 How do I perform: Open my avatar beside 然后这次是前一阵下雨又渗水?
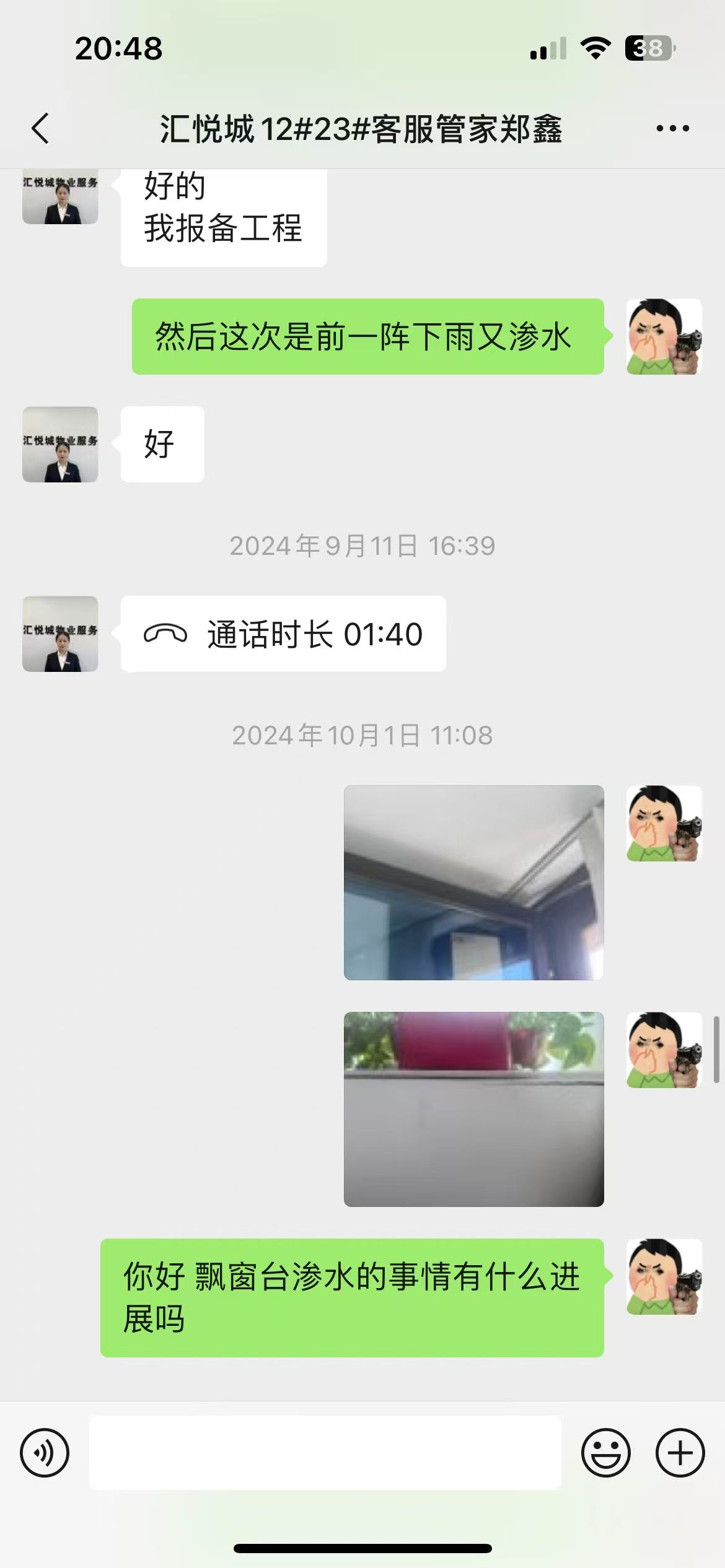tap(664, 337)
